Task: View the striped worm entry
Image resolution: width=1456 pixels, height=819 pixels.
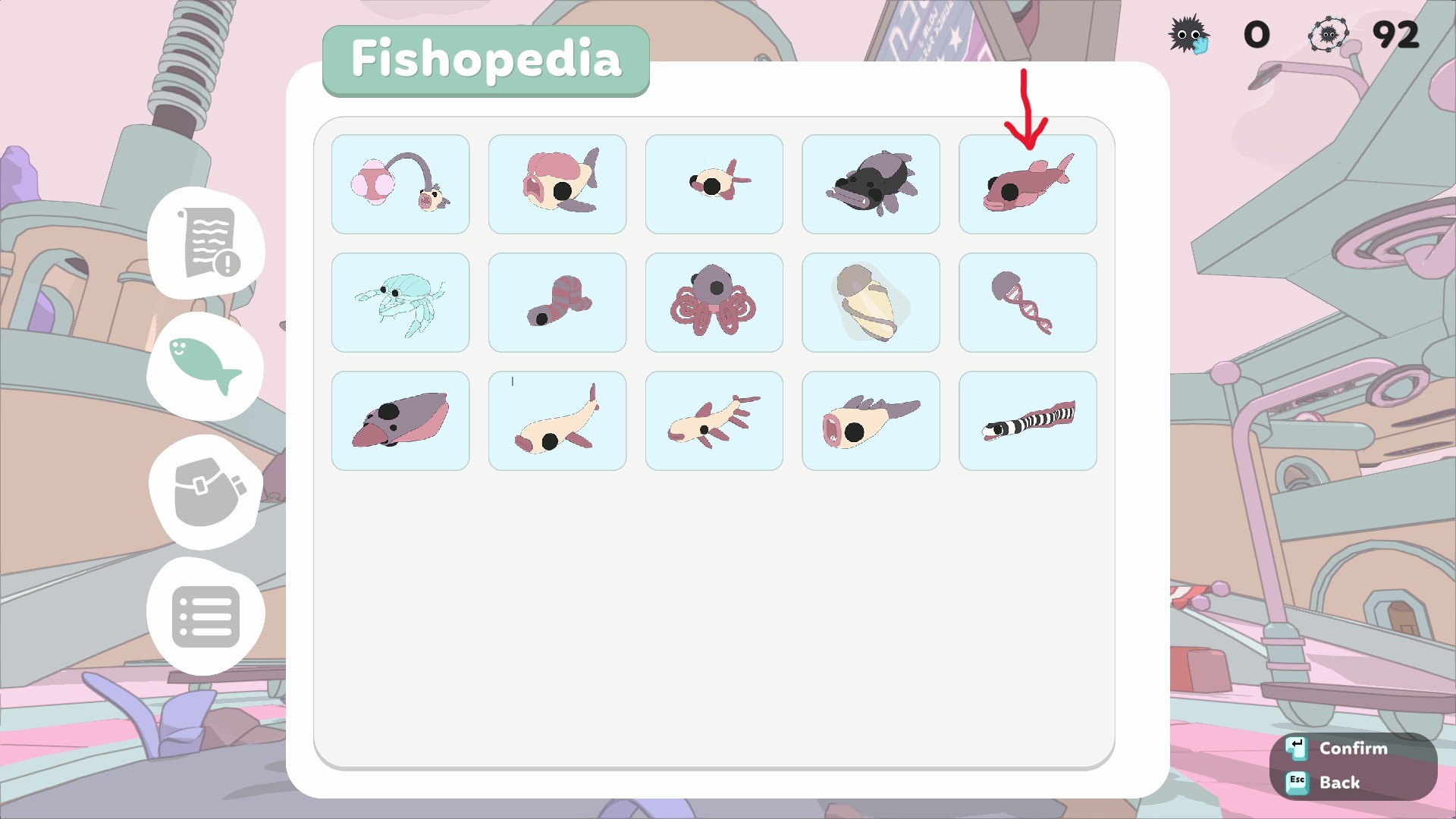Action: tap(557, 303)
